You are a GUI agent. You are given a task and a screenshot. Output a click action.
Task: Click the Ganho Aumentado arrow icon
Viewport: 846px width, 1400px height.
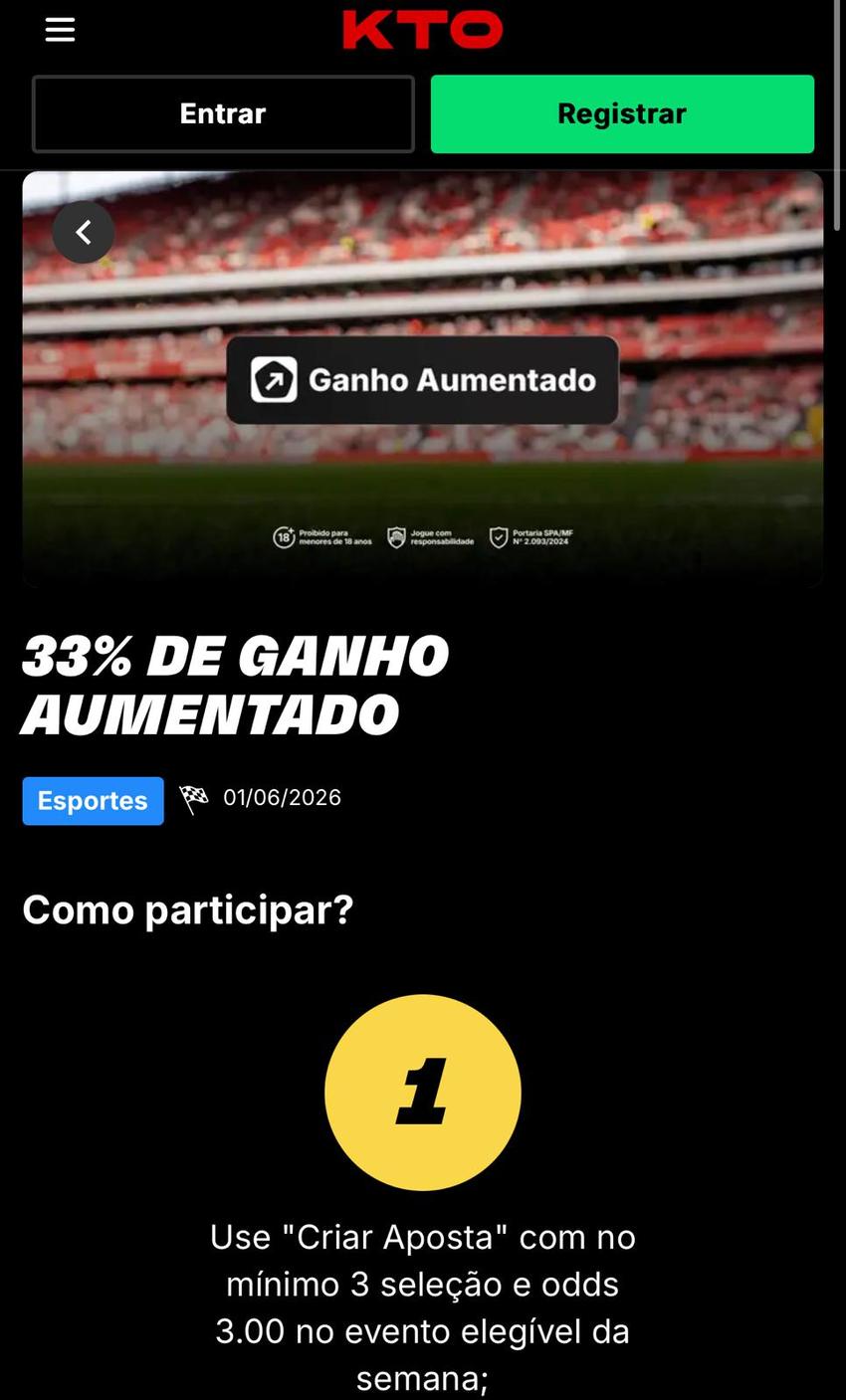(x=276, y=379)
